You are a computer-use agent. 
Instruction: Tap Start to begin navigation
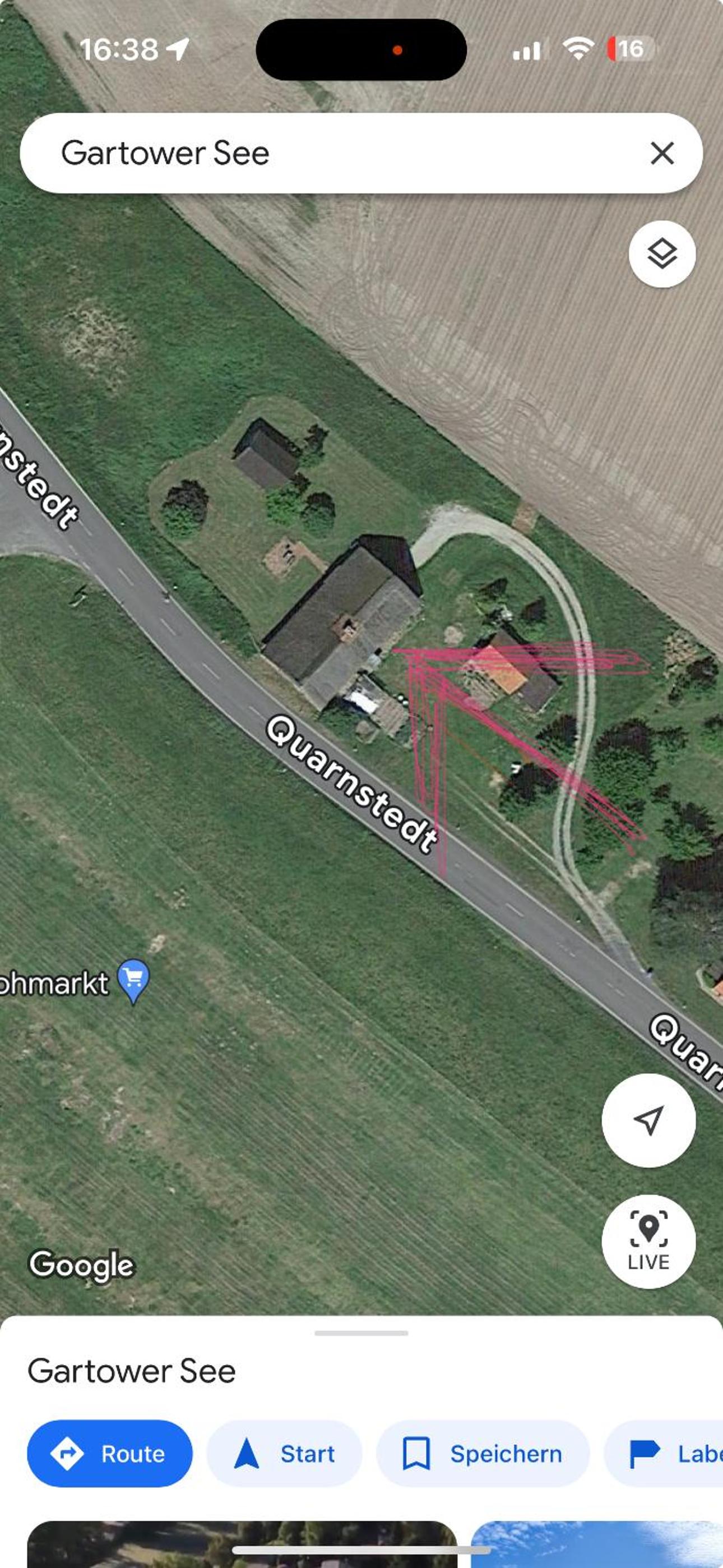(x=284, y=1454)
